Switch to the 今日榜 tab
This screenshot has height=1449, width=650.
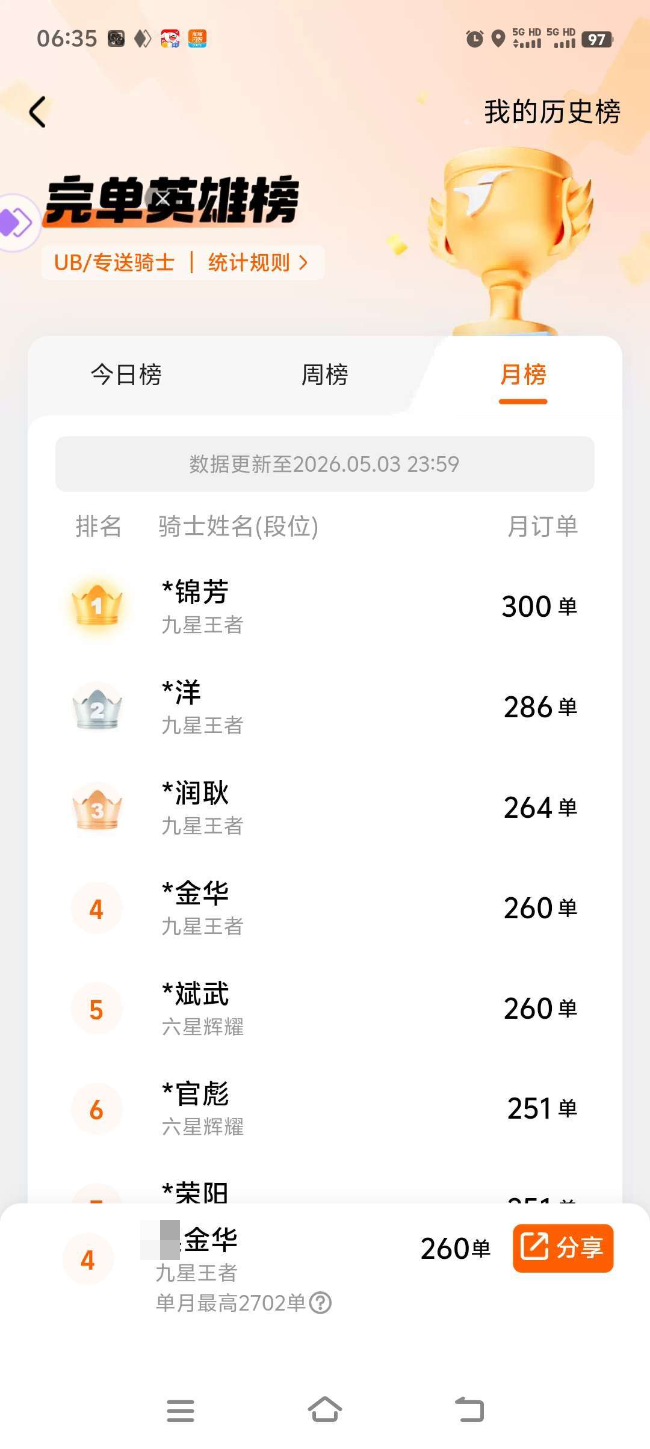click(x=126, y=375)
